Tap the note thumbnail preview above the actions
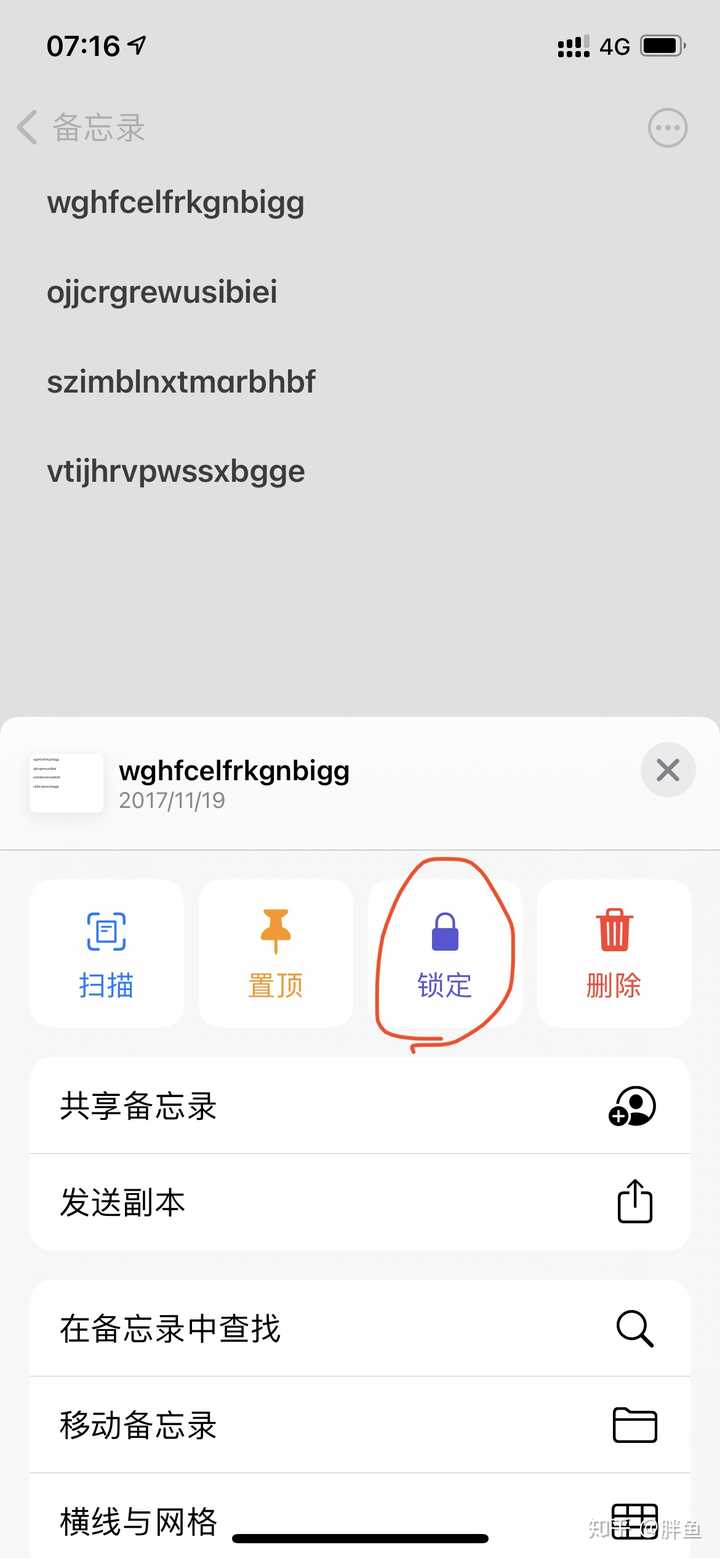Viewport: 720px width, 1558px height. click(65, 782)
